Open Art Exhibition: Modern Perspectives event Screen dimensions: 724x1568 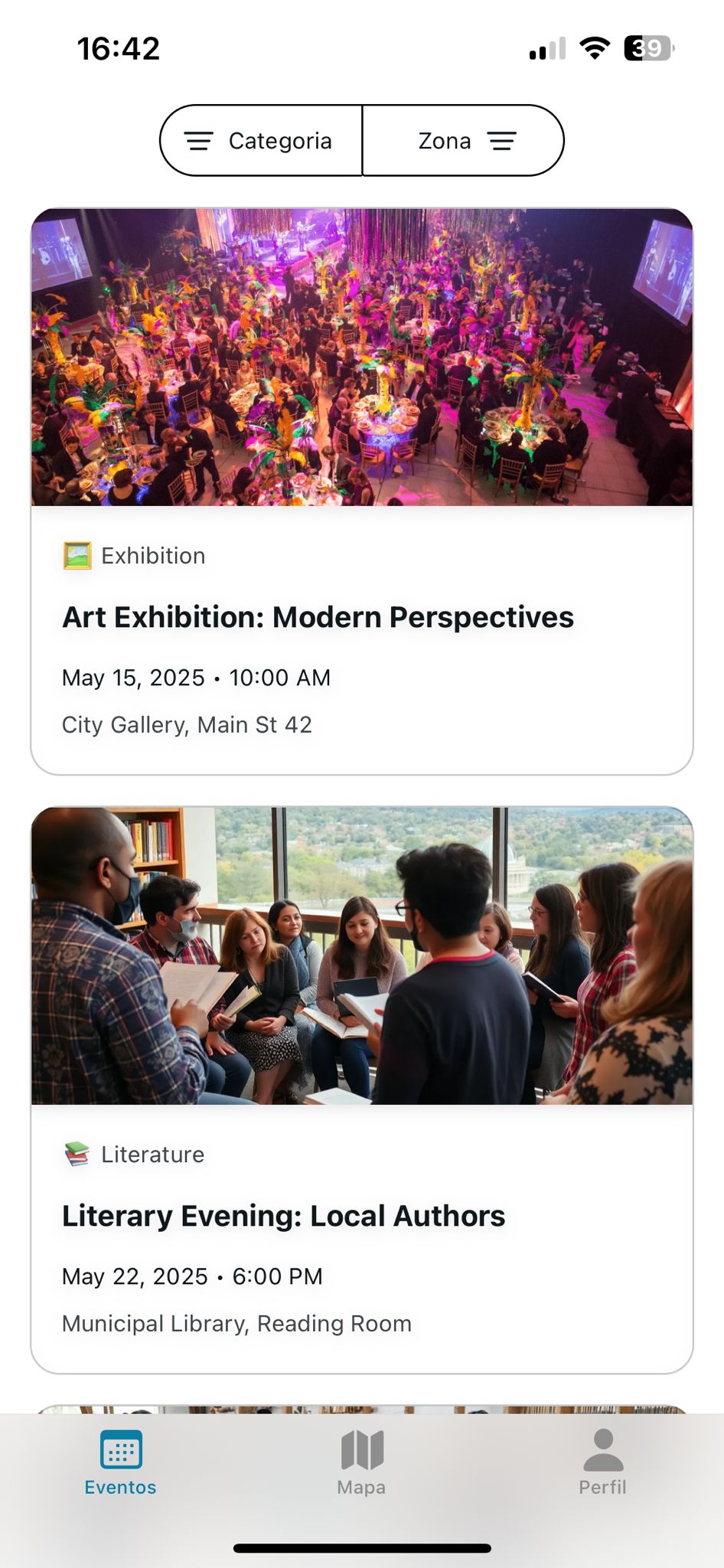(318, 616)
